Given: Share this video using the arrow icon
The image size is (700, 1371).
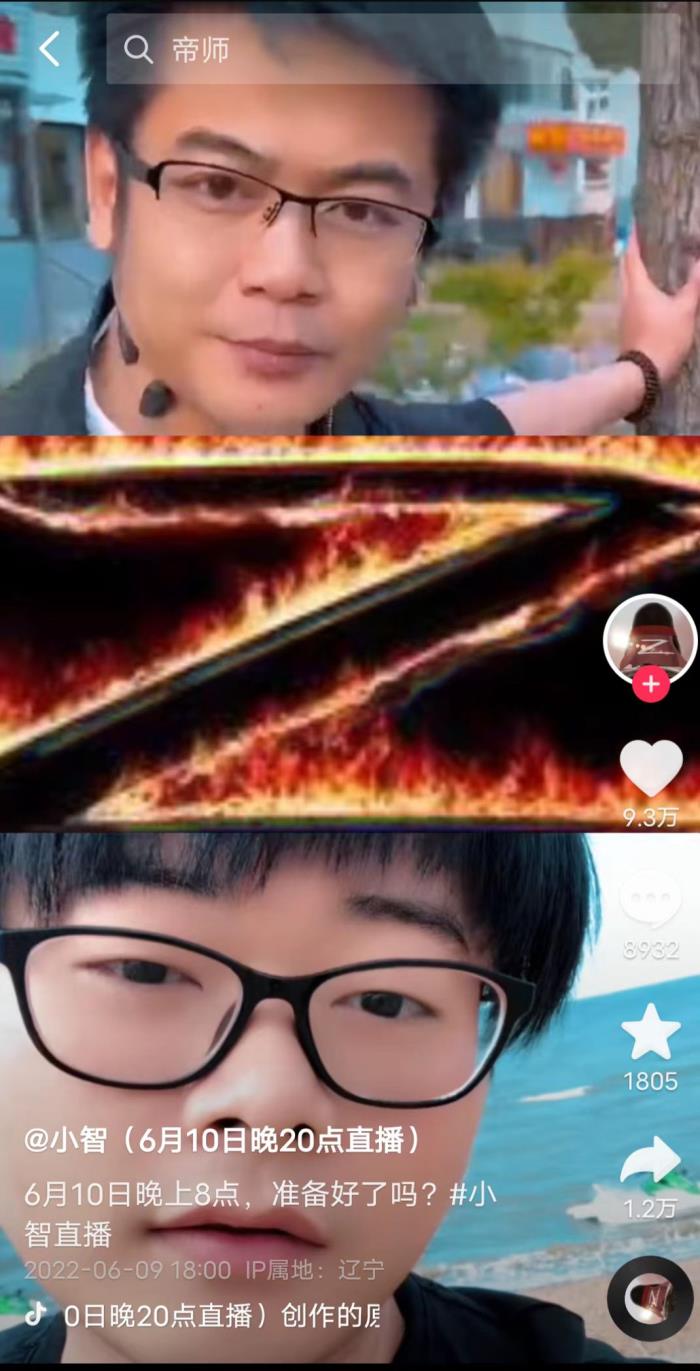Looking at the screenshot, I should (650, 1161).
